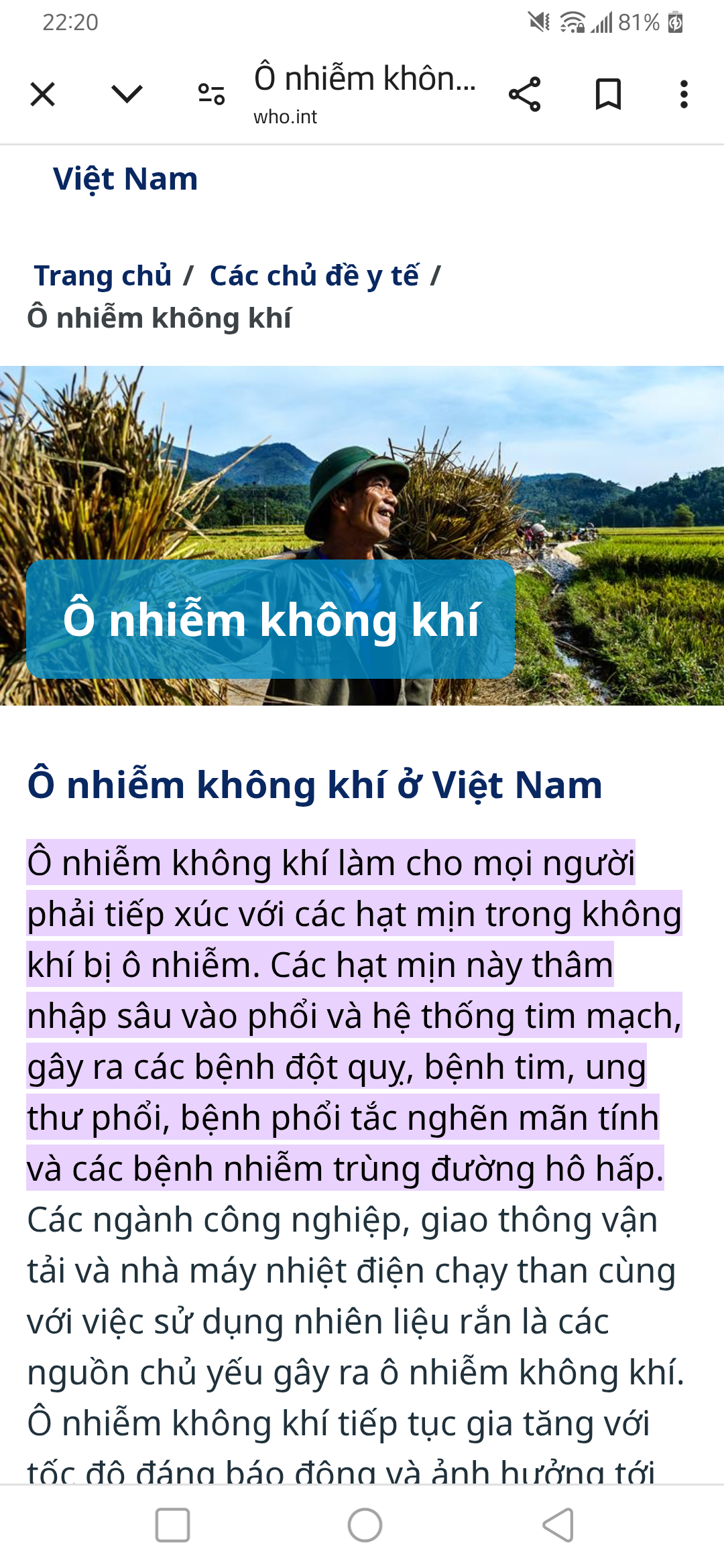This screenshot has width=724, height=1568.
Task: Open the Việt Nam site header link
Action: [x=125, y=180]
